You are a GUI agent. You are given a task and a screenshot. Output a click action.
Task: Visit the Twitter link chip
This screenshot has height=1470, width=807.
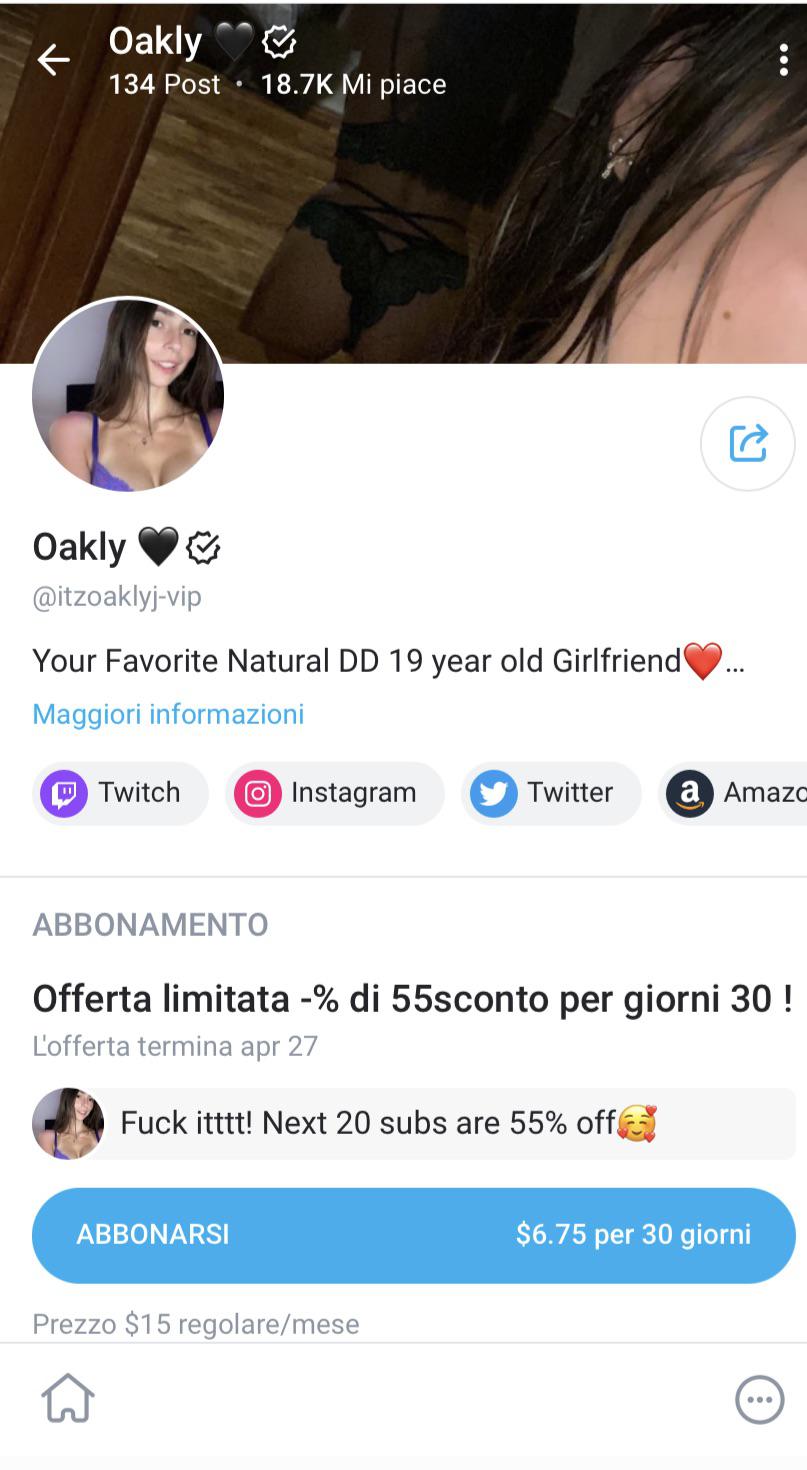tap(551, 793)
